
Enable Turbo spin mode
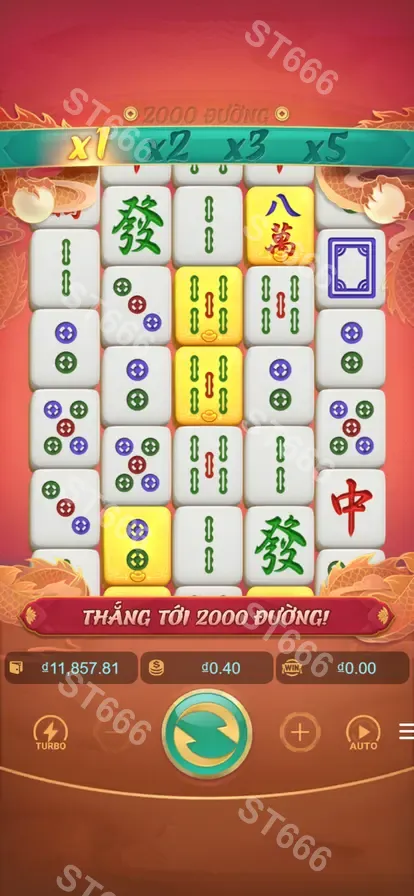pos(51,733)
